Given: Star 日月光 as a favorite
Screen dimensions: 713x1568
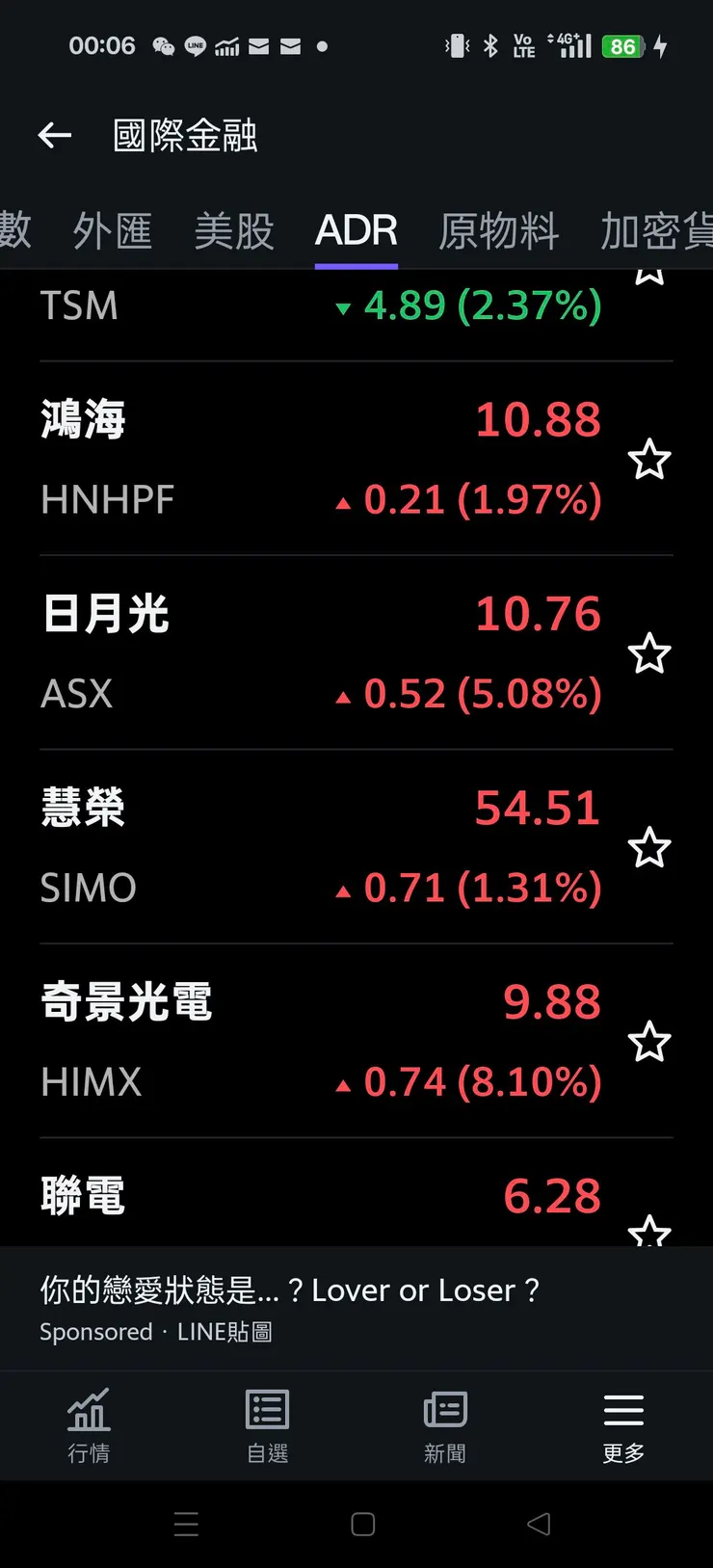Looking at the screenshot, I should (649, 654).
